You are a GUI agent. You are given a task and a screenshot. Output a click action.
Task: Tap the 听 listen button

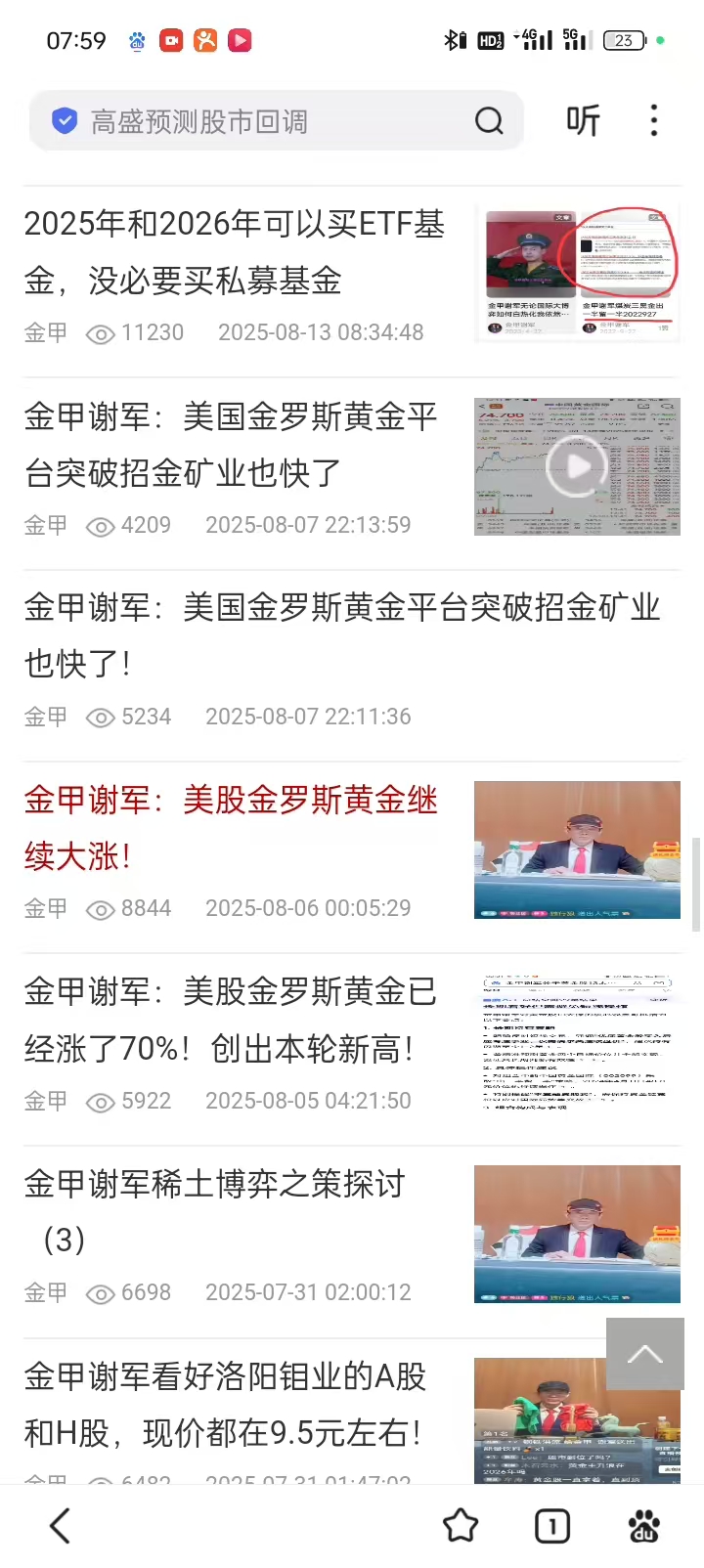583,121
